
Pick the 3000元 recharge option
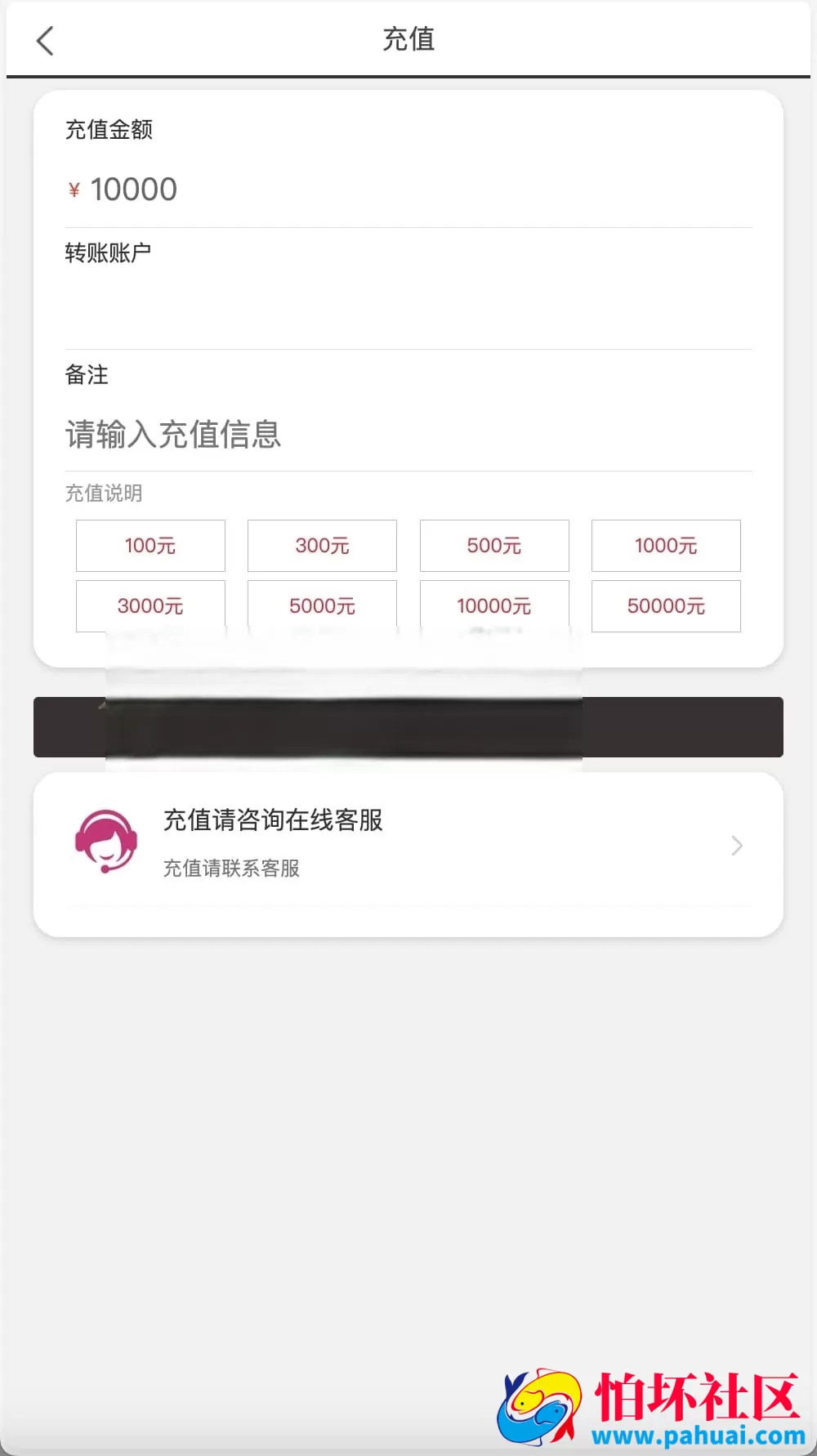150,605
